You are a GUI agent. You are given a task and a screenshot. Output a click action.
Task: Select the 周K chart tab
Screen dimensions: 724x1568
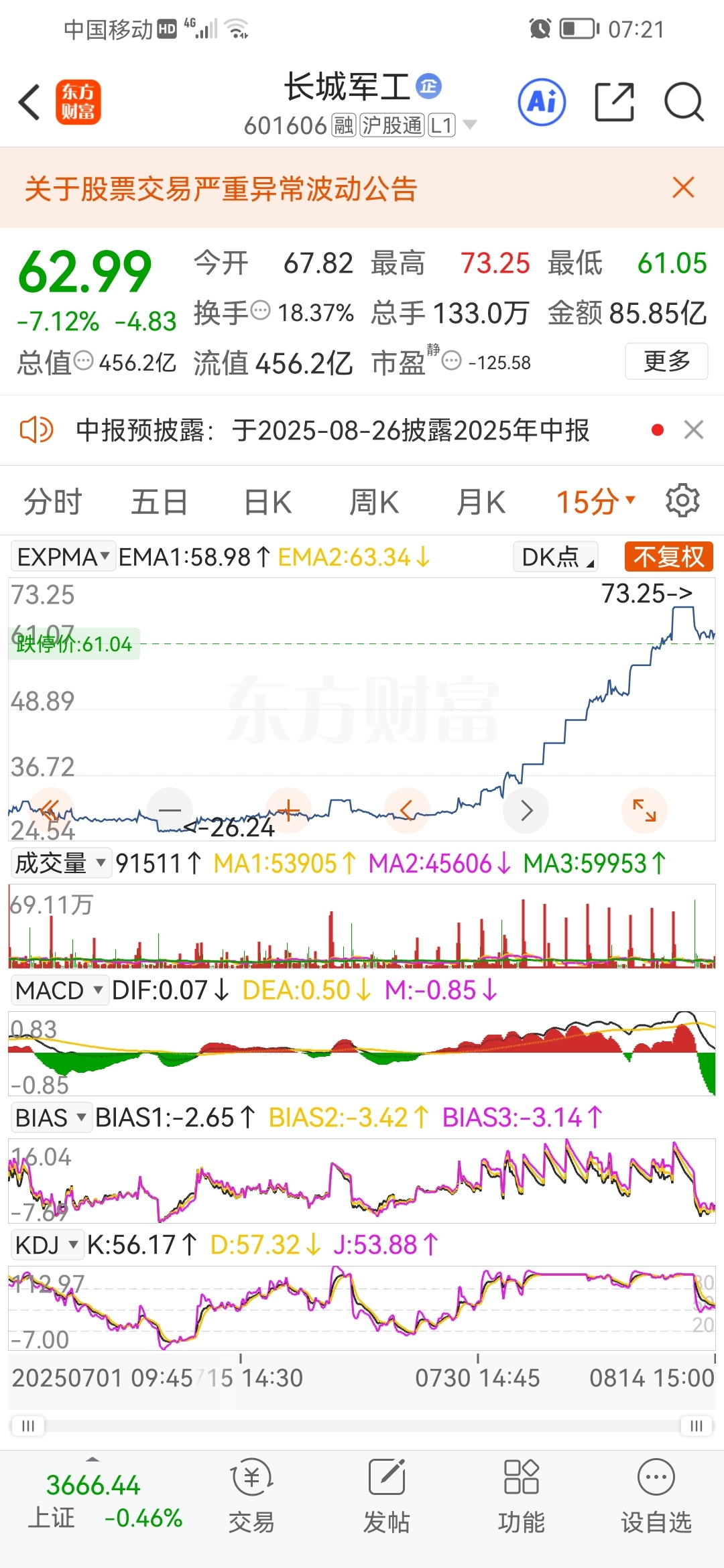374,502
